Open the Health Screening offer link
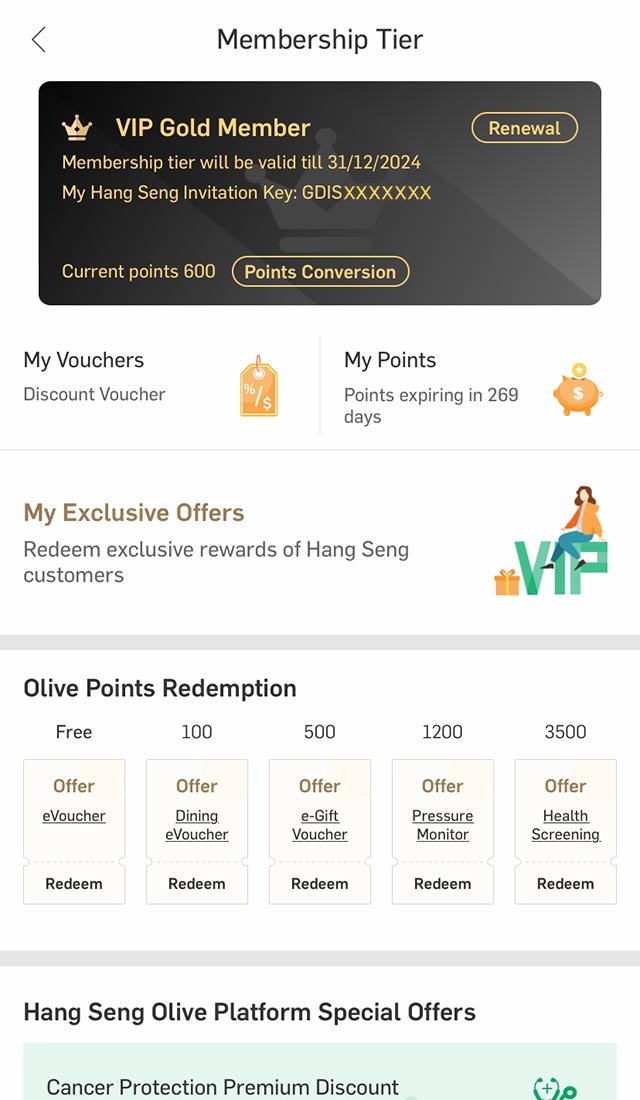This screenshot has width=640, height=1100. pos(566,825)
